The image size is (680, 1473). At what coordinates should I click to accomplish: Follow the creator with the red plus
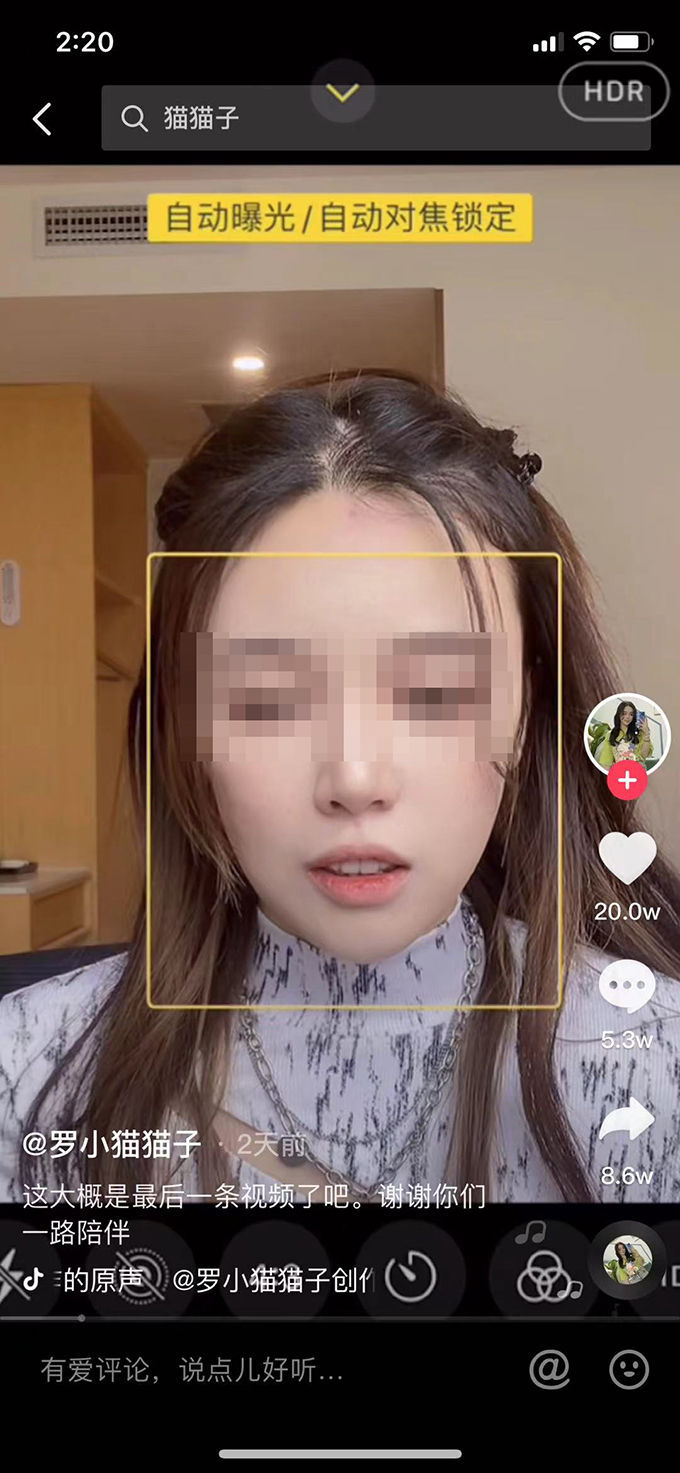pos(627,781)
